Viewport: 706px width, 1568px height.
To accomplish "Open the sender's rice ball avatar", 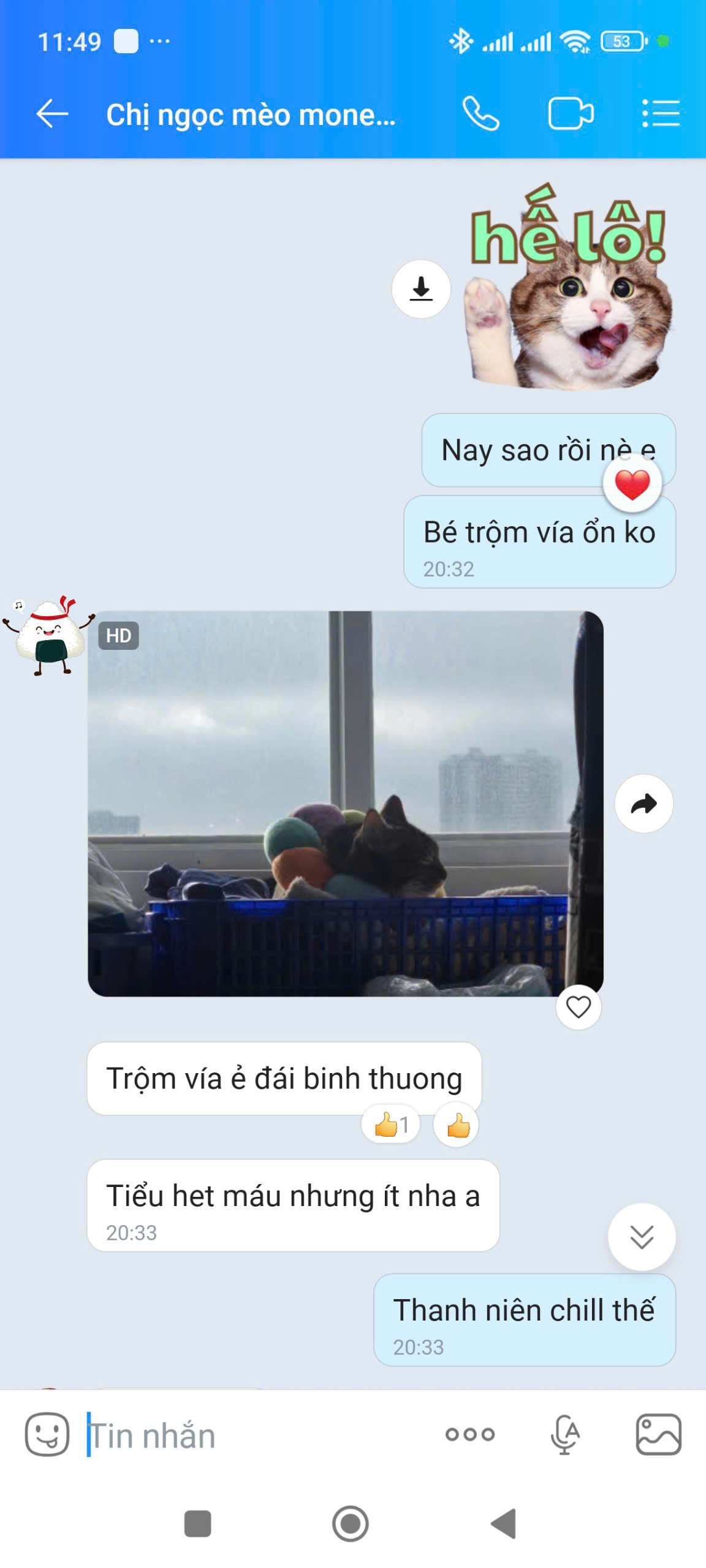I will click(49, 636).
